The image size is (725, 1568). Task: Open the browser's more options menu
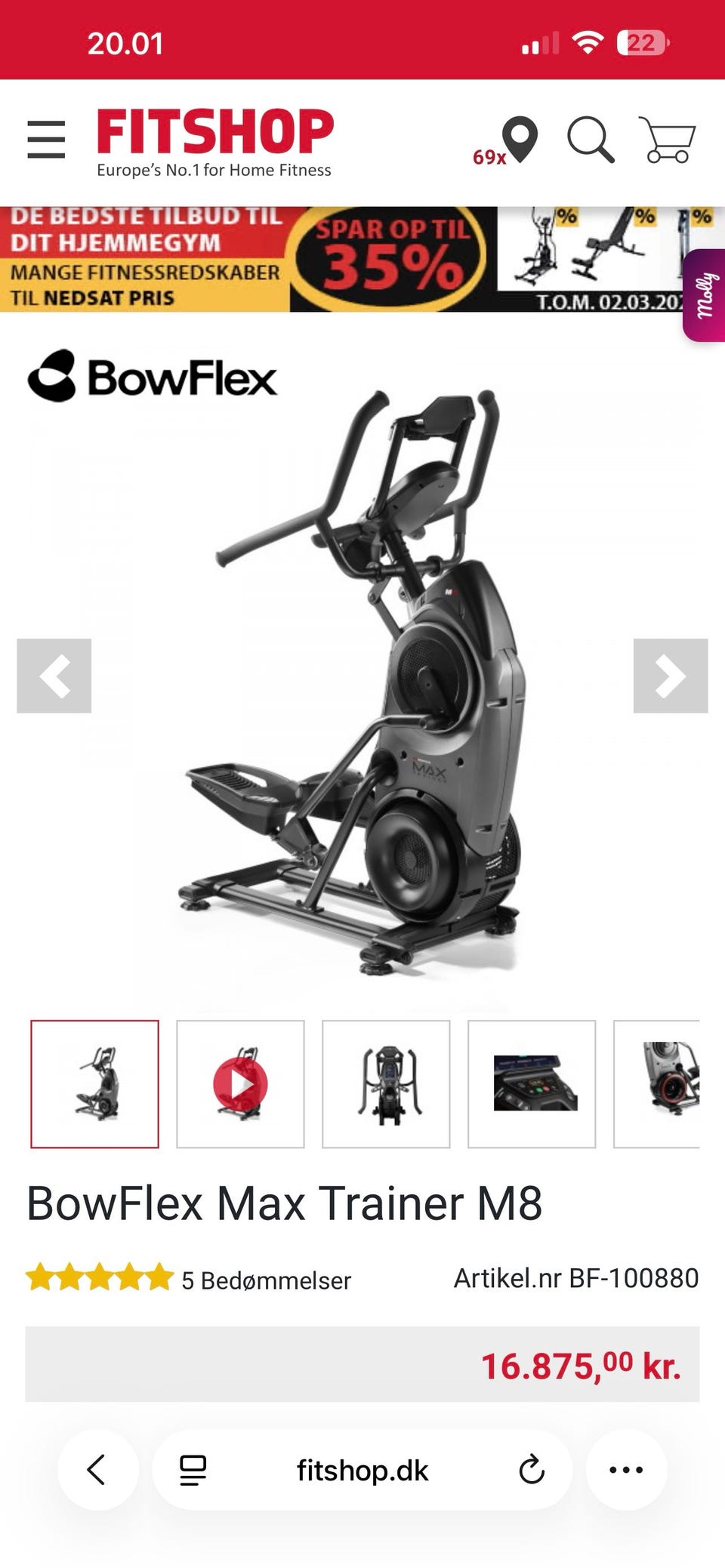click(626, 1470)
